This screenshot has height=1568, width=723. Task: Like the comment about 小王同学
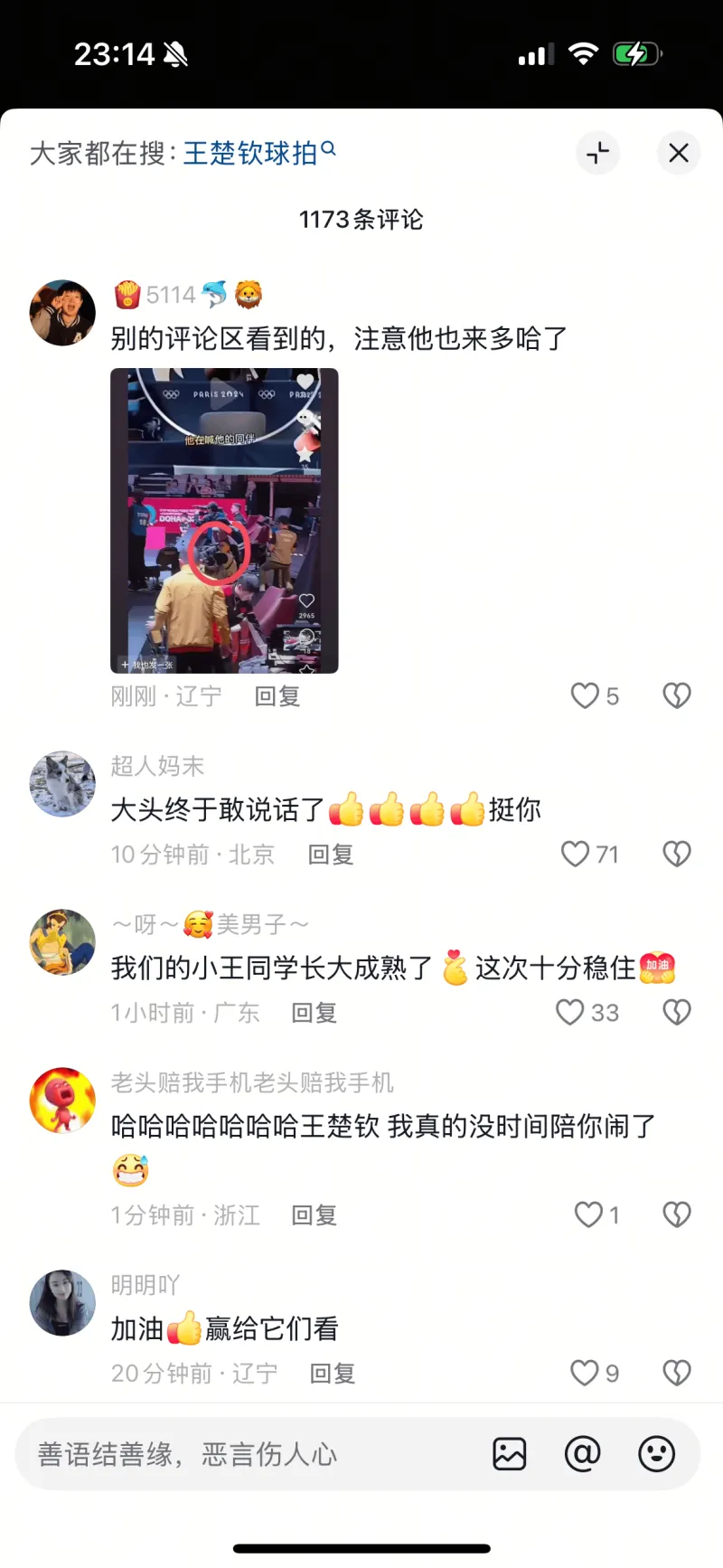coord(570,1012)
